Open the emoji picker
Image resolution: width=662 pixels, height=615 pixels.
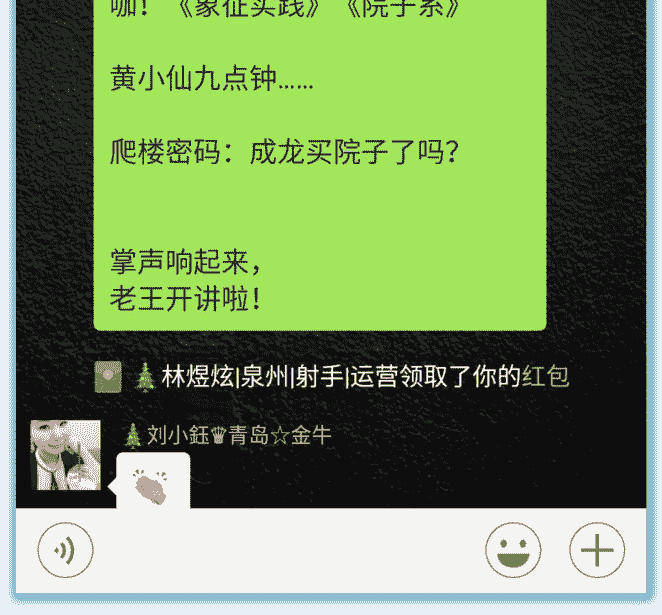pyautogui.click(x=513, y=550)
